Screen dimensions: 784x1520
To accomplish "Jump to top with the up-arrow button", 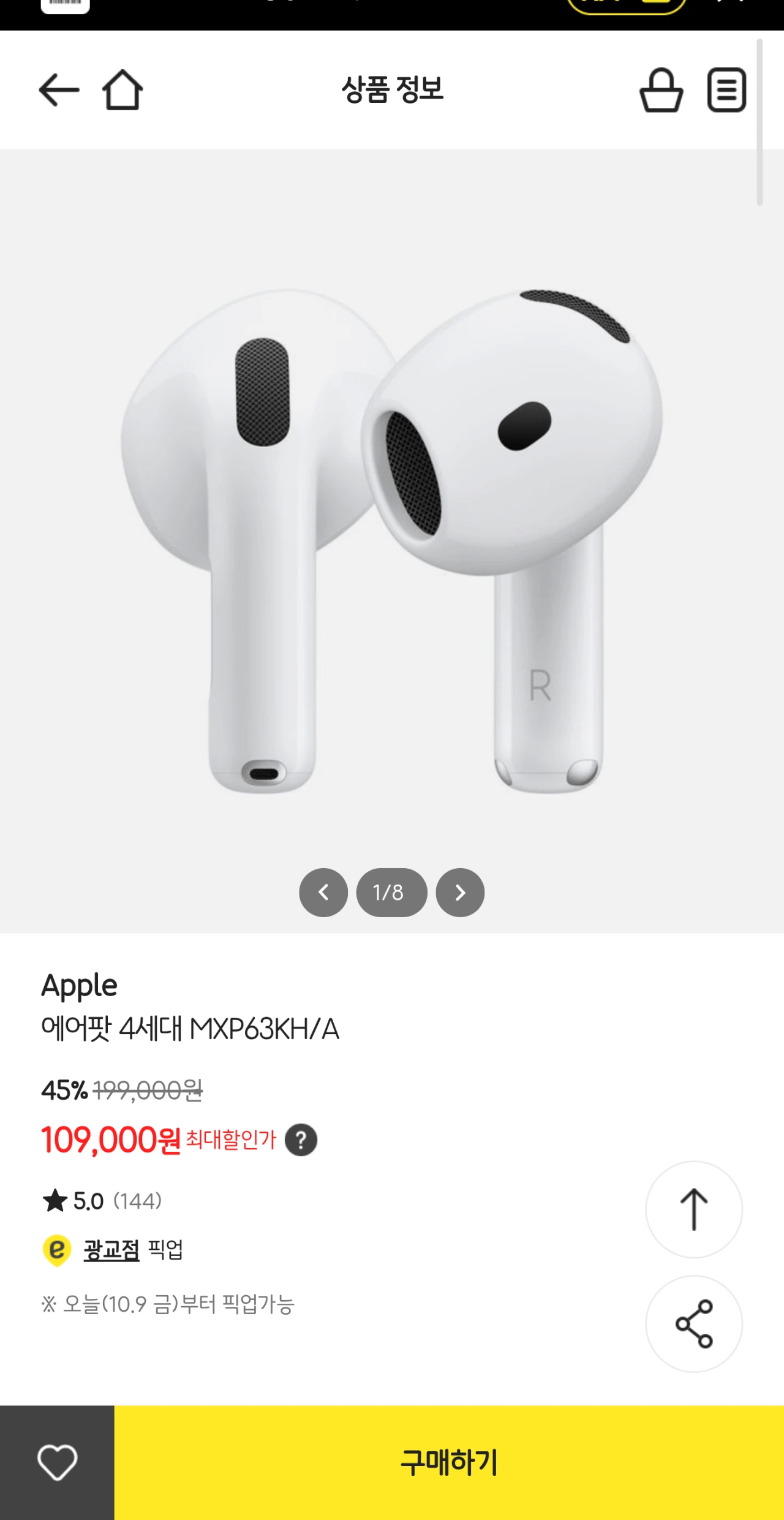I will (x=694, y=1209).
